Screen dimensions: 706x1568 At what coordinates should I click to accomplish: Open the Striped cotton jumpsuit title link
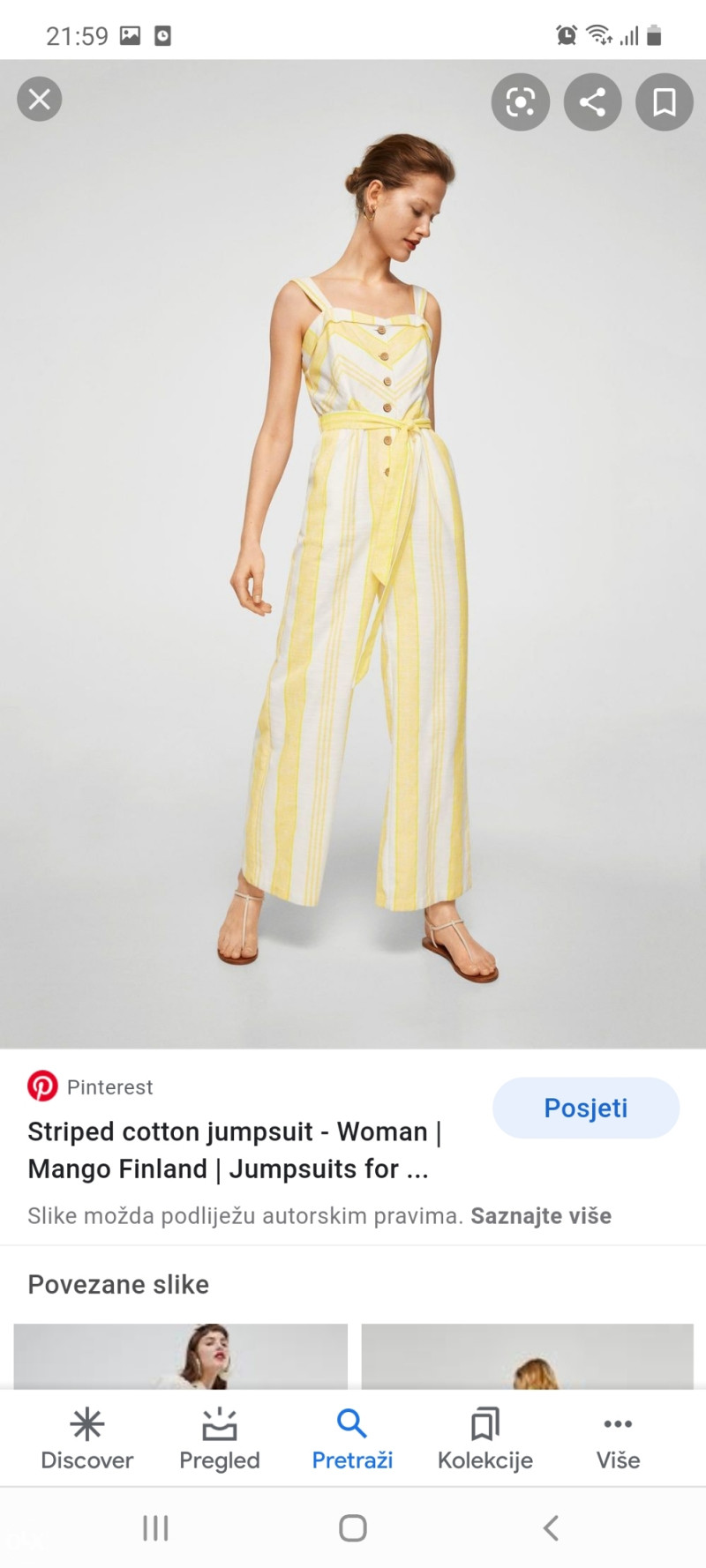pos(236,1150)
